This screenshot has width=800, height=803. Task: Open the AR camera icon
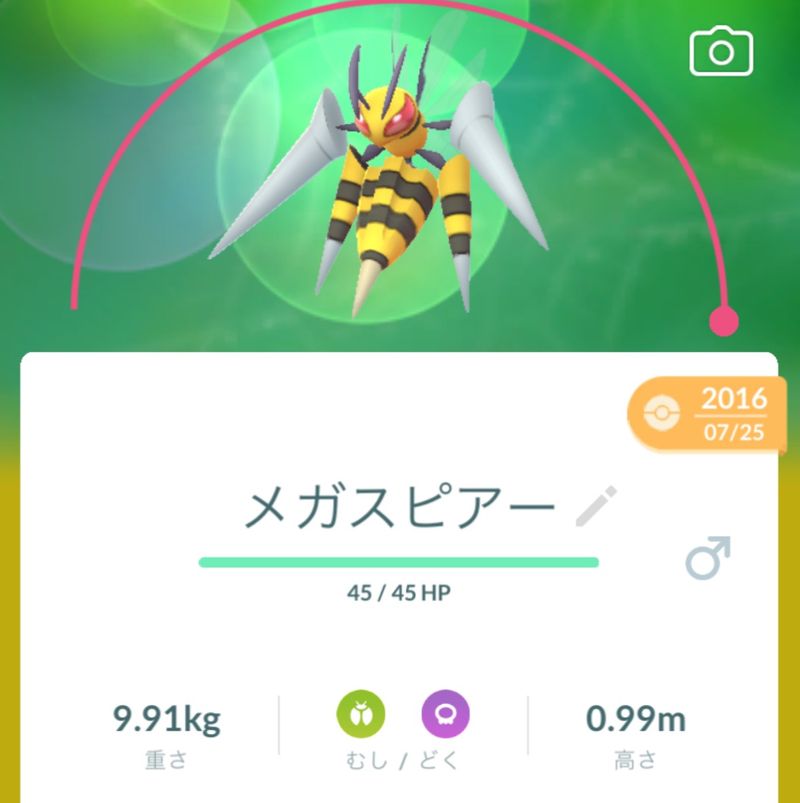(720, 50)
